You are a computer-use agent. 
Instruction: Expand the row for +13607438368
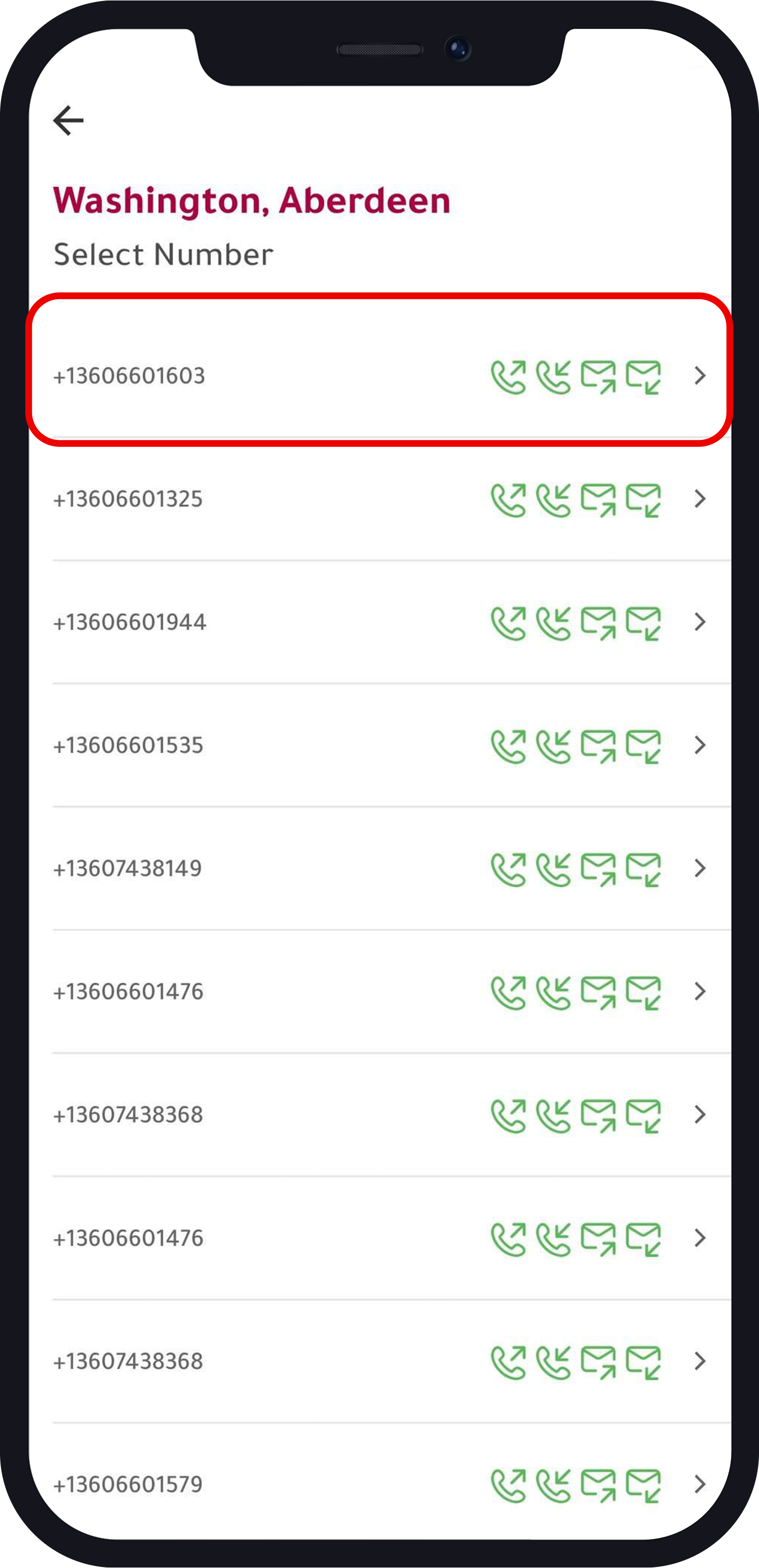(700, 1115)
